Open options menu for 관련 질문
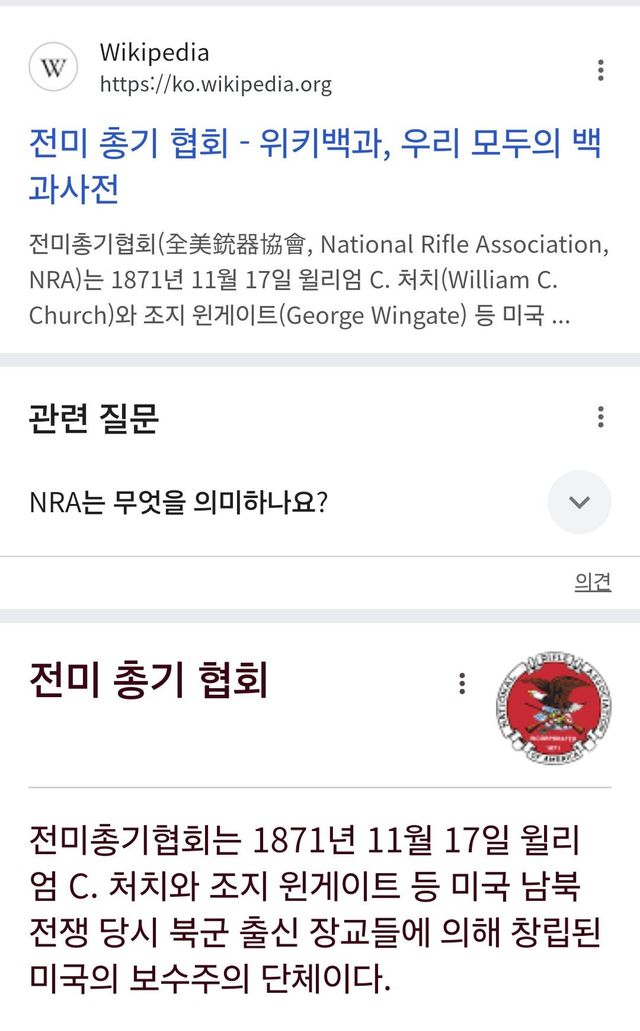Image resolution: width=640 pixels, height=1031 pixels. 600,418
